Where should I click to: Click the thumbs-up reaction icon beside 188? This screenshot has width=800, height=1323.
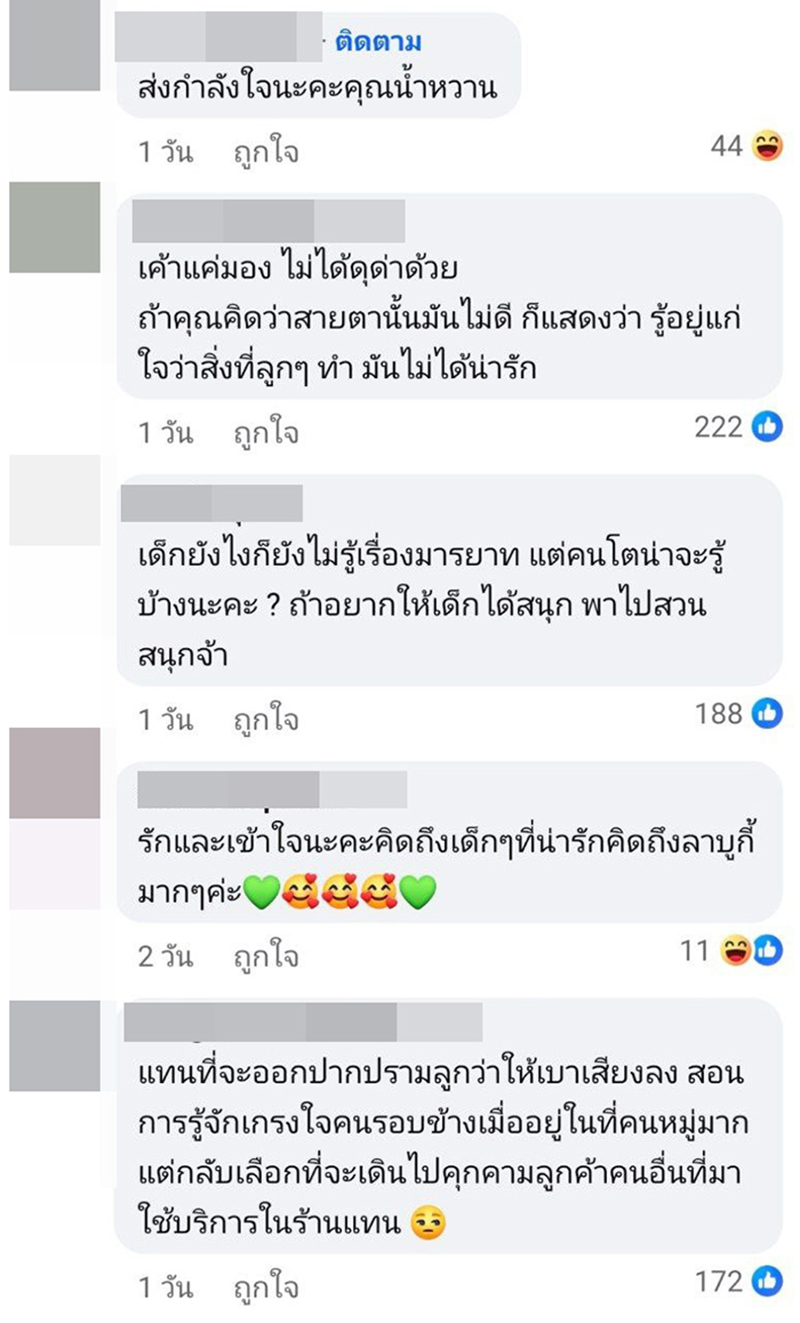[x=766, y=714]
